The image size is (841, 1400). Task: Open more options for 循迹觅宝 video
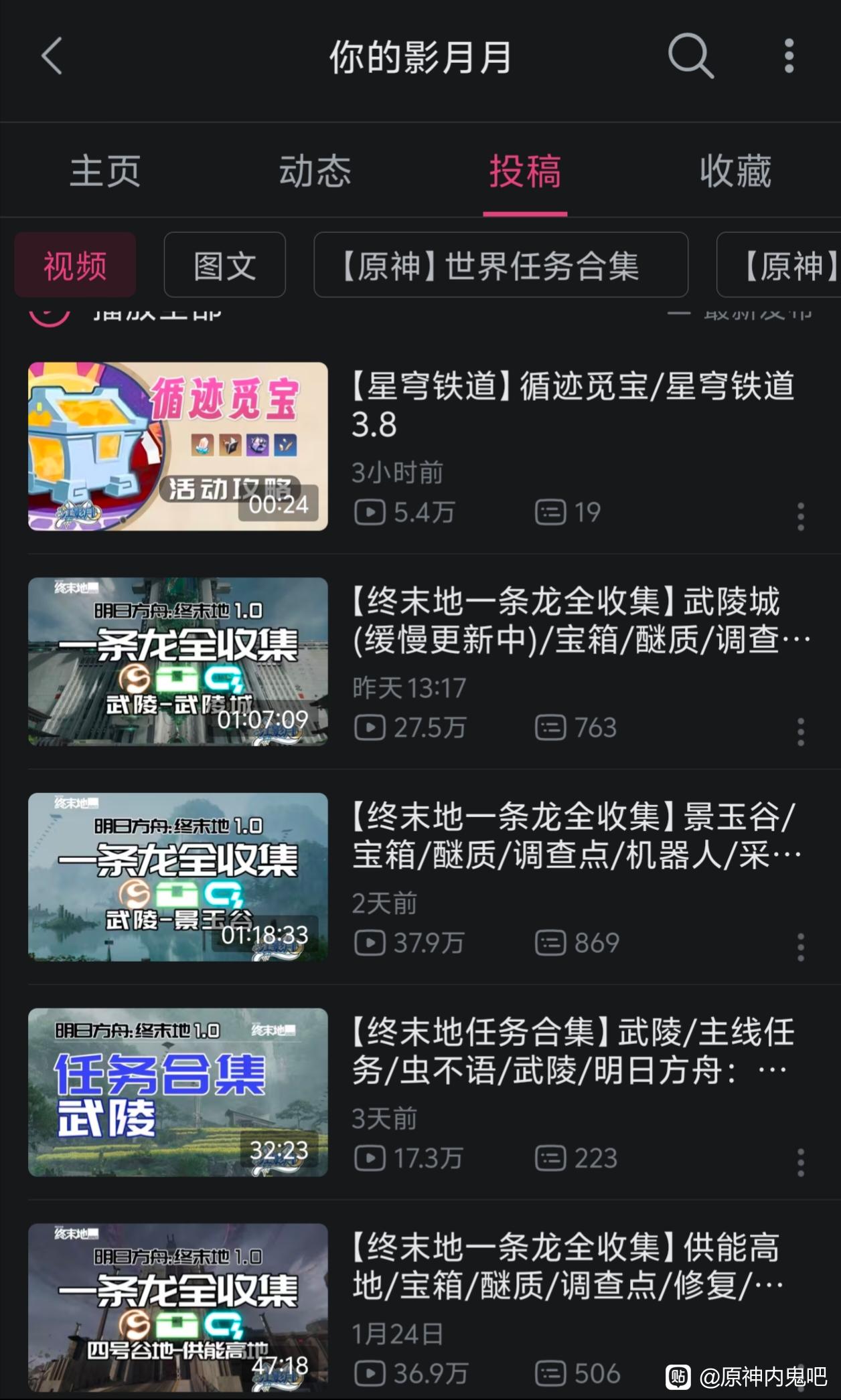(800, 517)
